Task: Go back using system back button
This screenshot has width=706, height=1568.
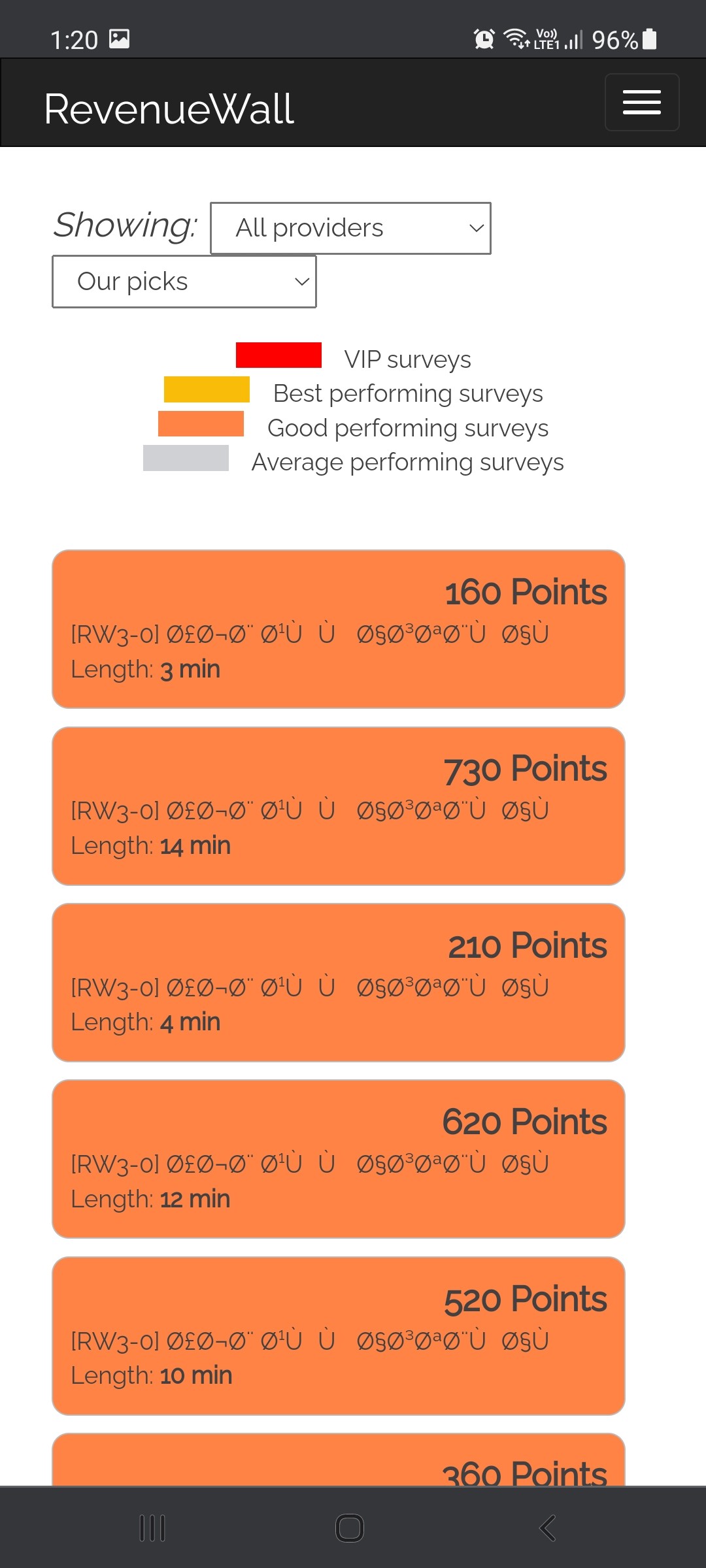Action: (x=548, y=1528)
